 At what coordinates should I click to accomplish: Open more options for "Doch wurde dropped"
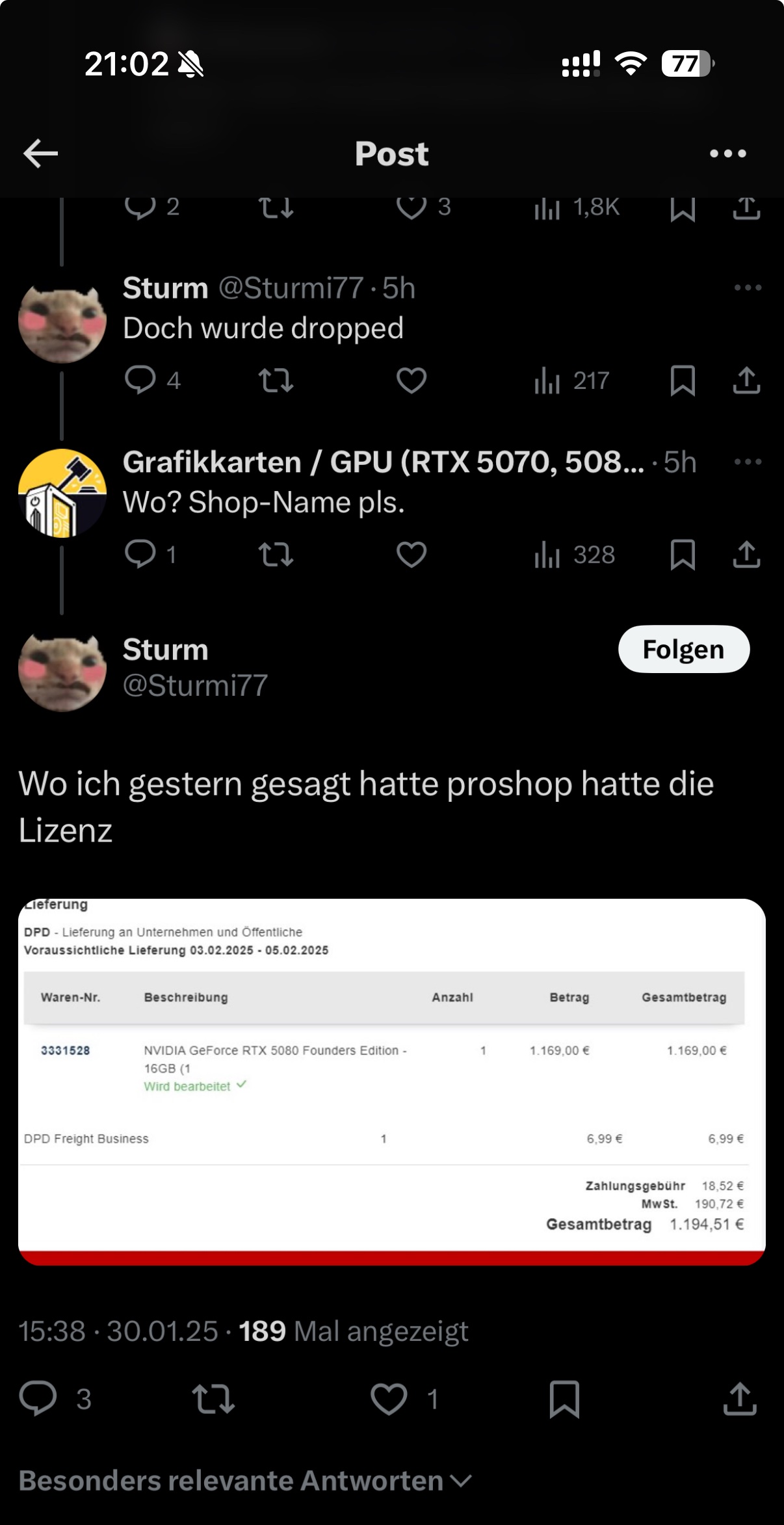[748, 287]
